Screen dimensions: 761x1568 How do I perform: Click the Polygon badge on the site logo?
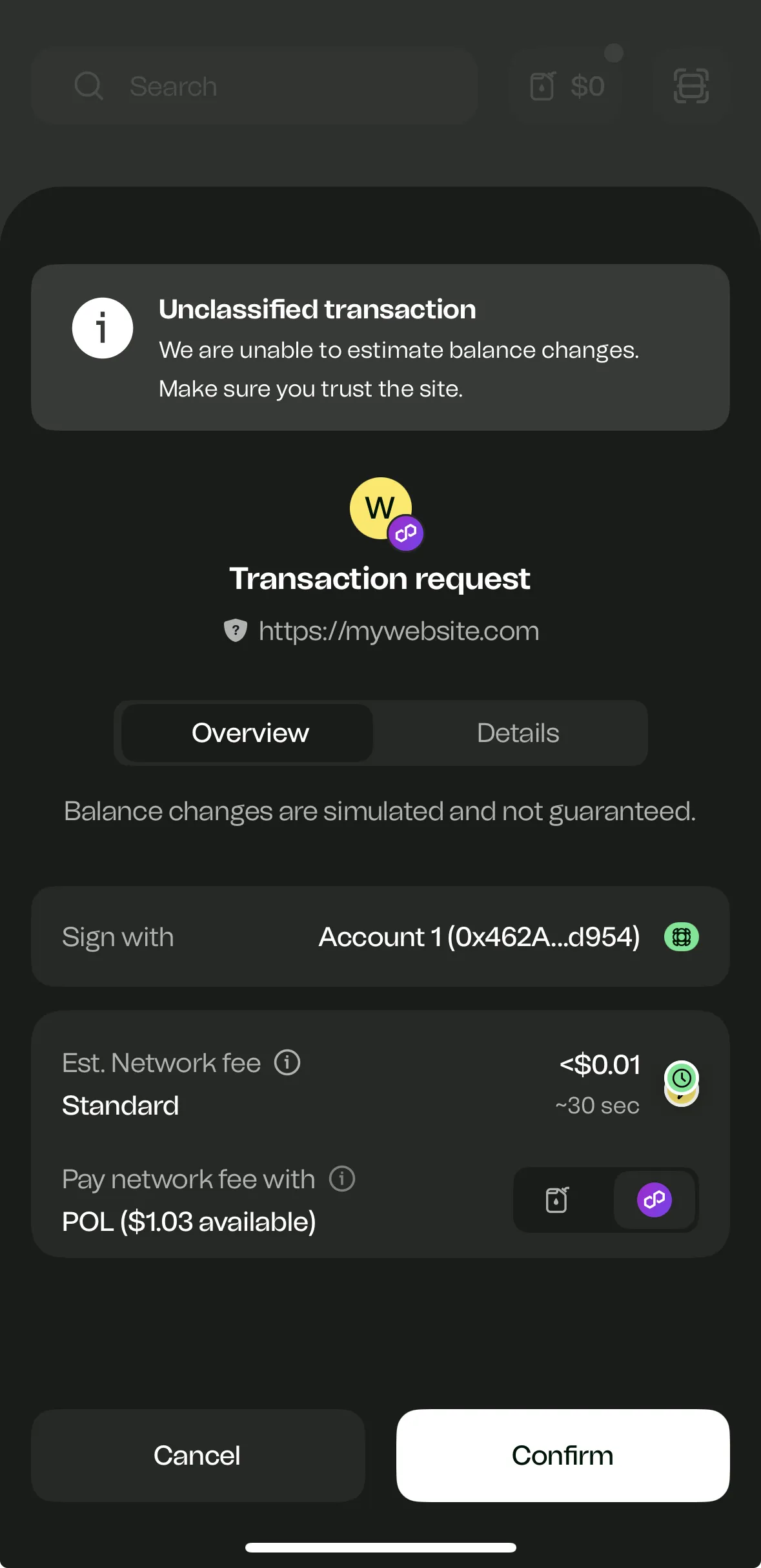click(406, 533)
